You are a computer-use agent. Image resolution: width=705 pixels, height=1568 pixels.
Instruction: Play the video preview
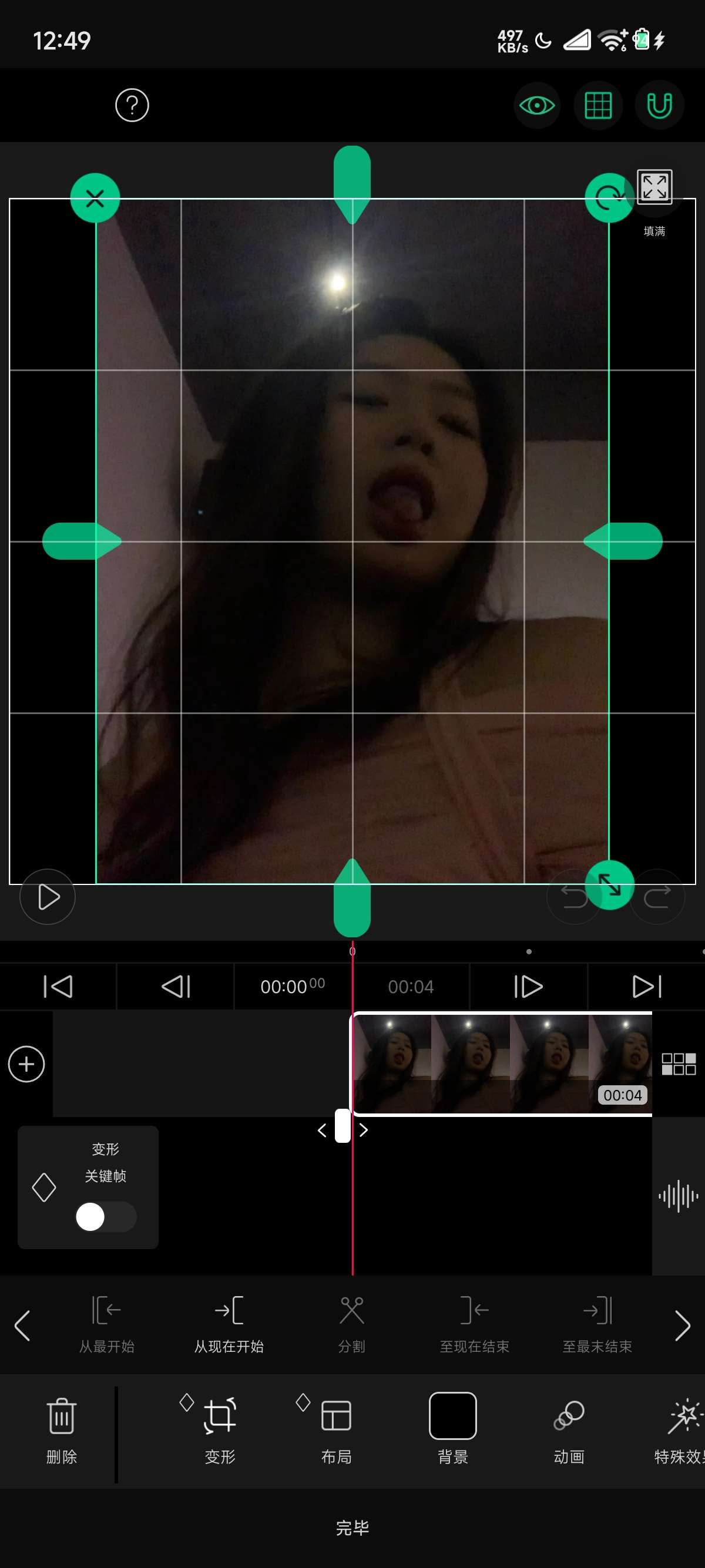tap(48, 897)
